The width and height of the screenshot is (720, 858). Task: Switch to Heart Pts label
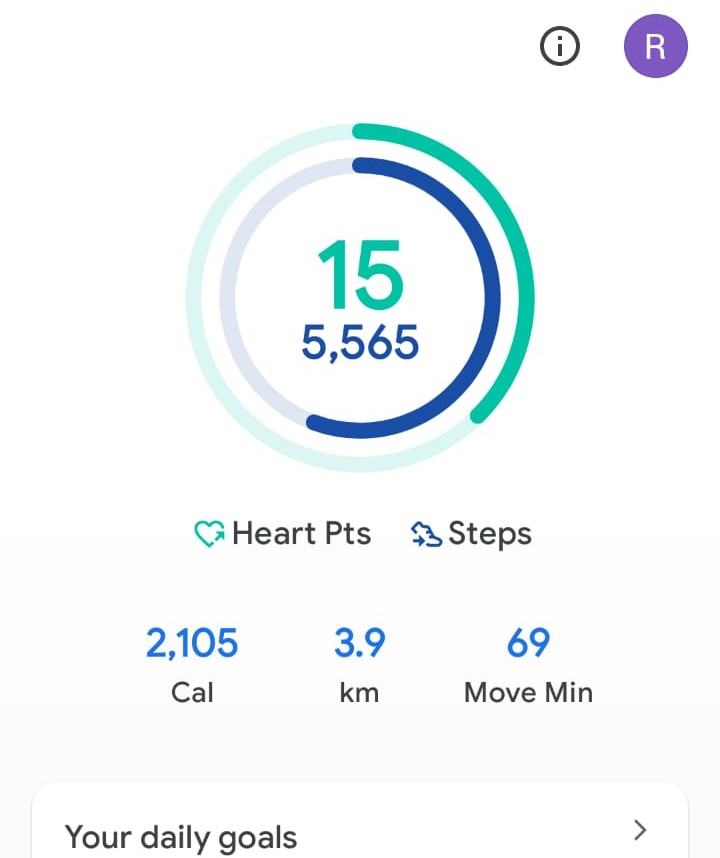[300, 533]
